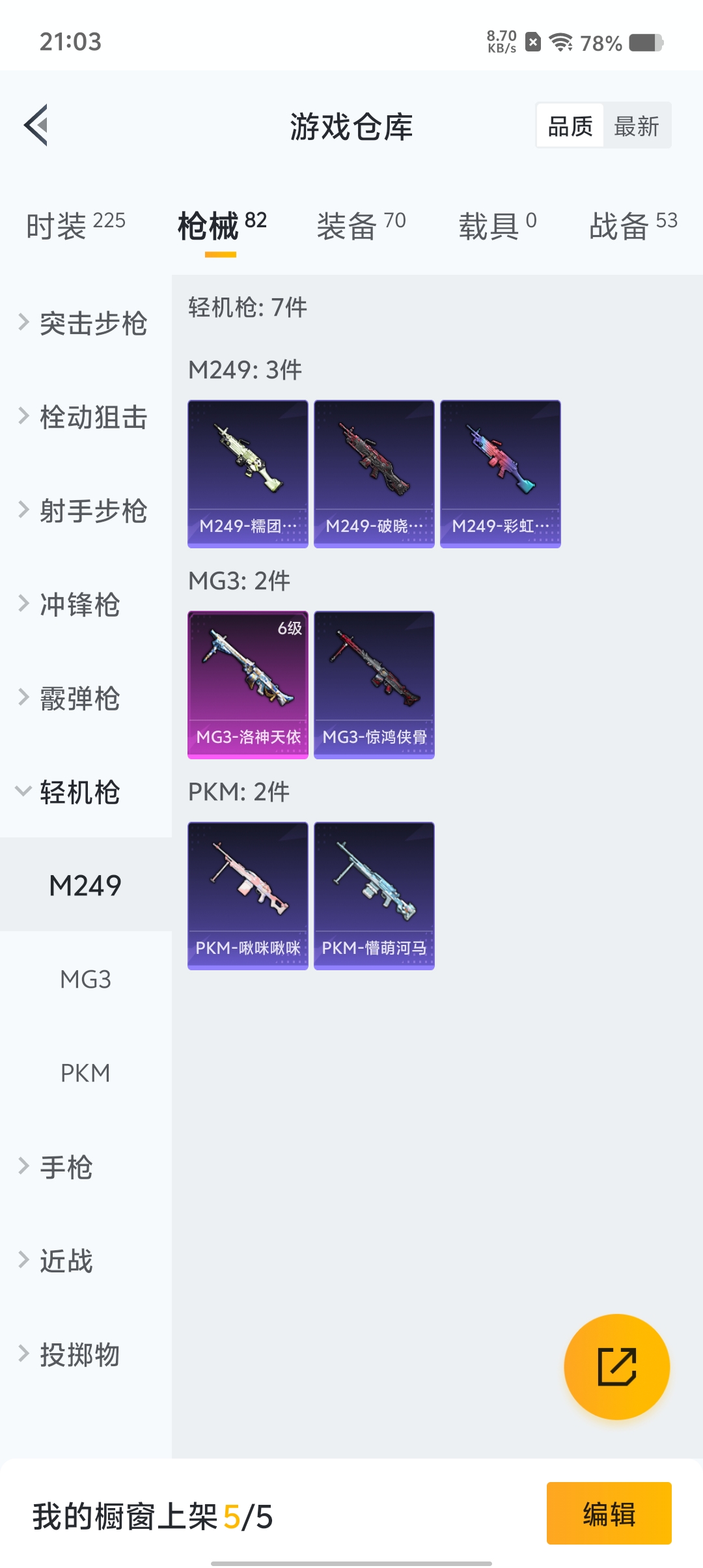Switch to the 时装 tab
703x1568 pixels.
[x=76, y=226]
